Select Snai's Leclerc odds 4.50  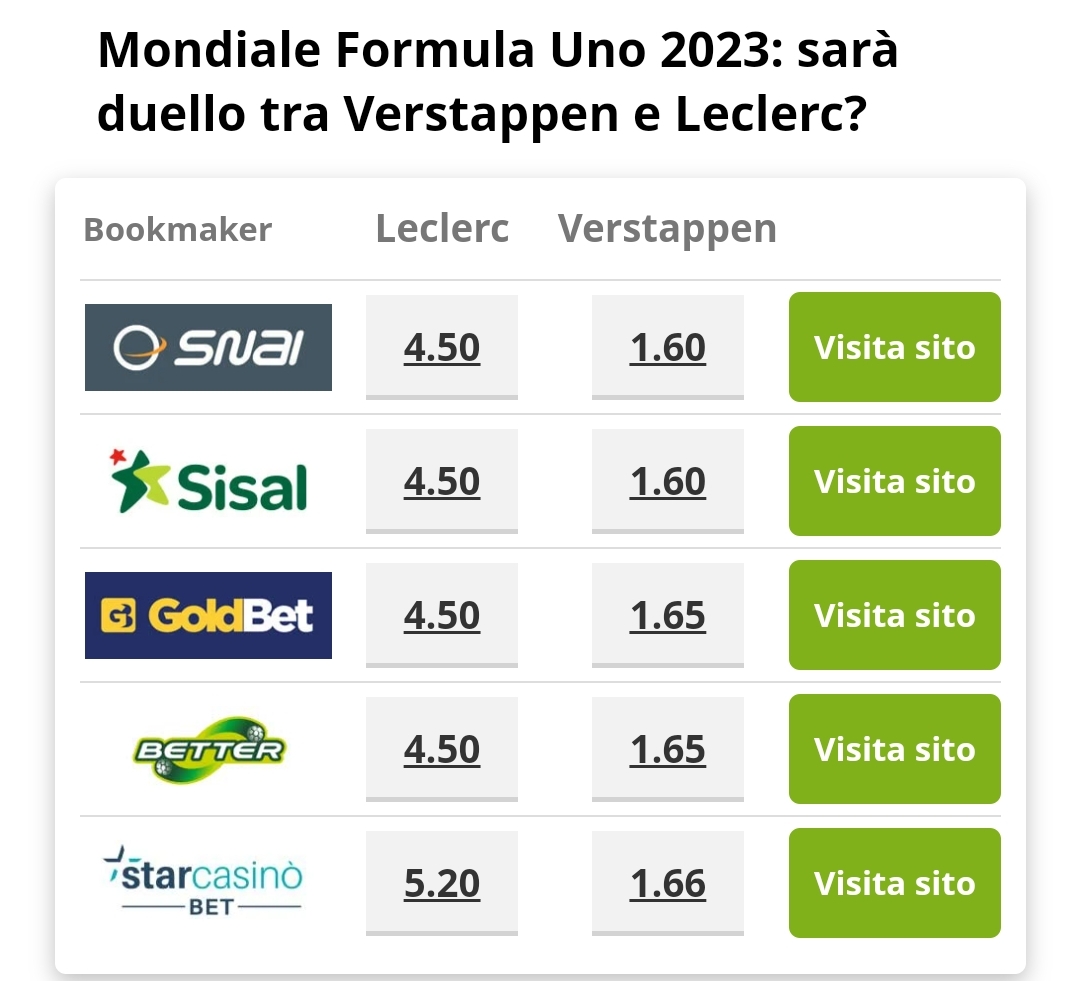click(x=442, y=347)
